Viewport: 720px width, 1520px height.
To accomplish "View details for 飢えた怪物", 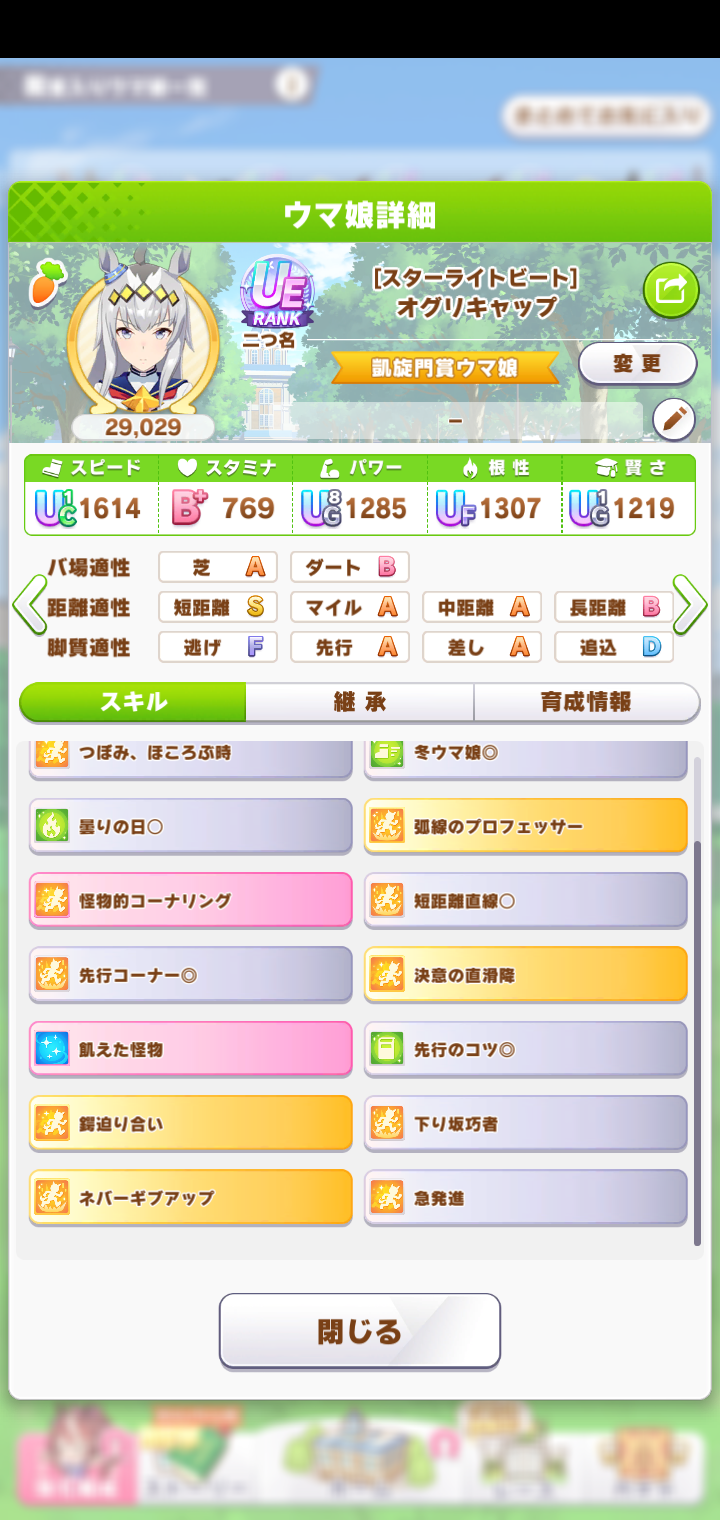I will [x=190, y=1049].
